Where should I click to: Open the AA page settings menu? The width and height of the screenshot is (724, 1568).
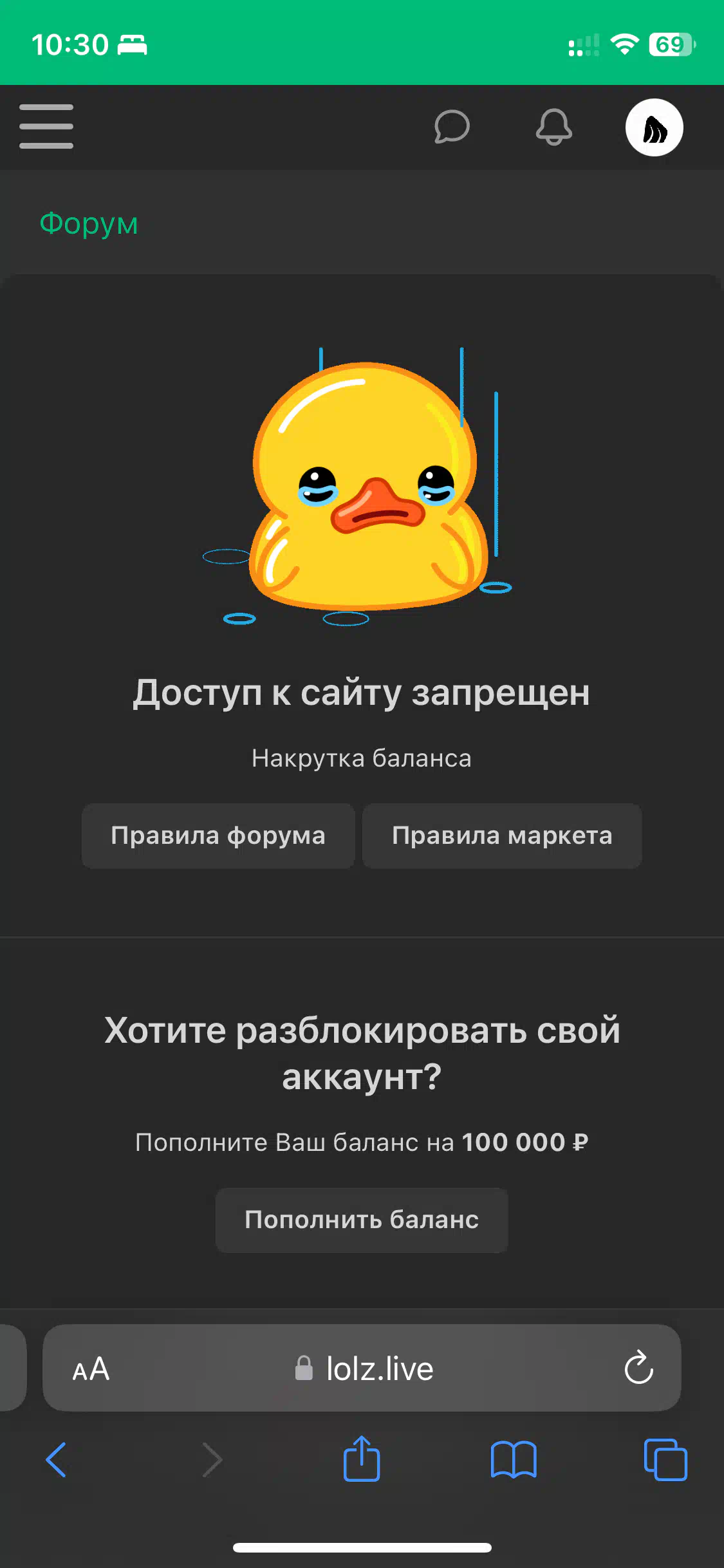pos(91,1369)
